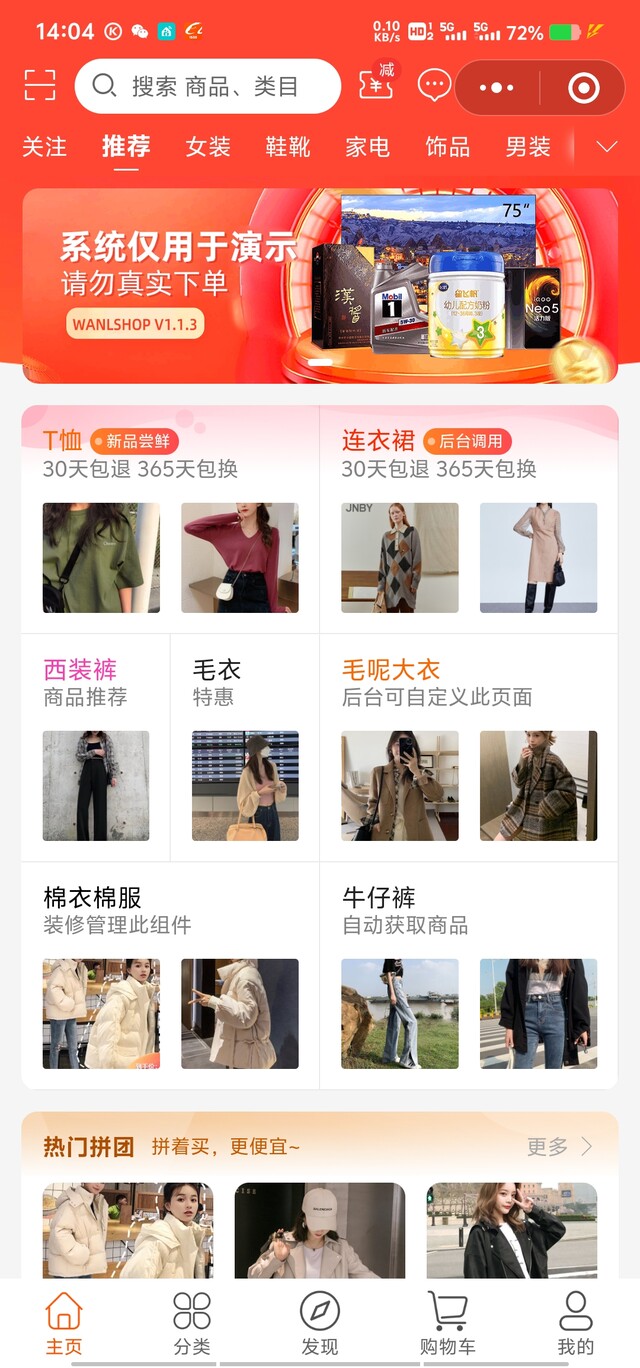Viewport: 640px width, 1368px height.
Task: View 更多 in 热门拼团
Action: 559,1146
